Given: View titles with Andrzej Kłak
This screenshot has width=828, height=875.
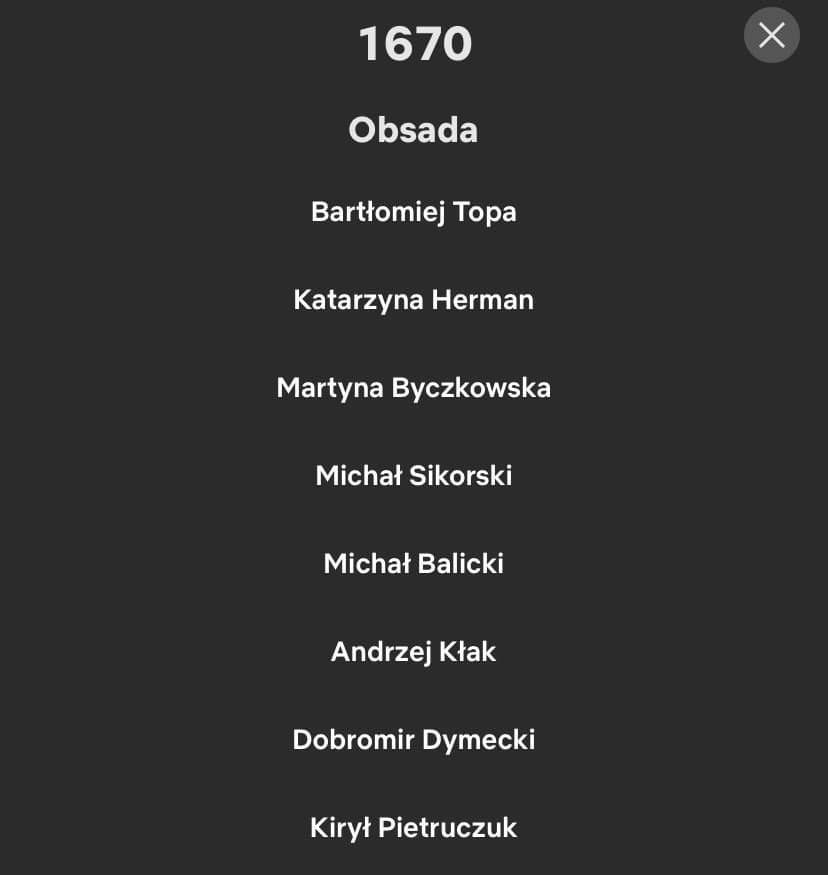Looking at the screenshot, I should coord(413,652).
